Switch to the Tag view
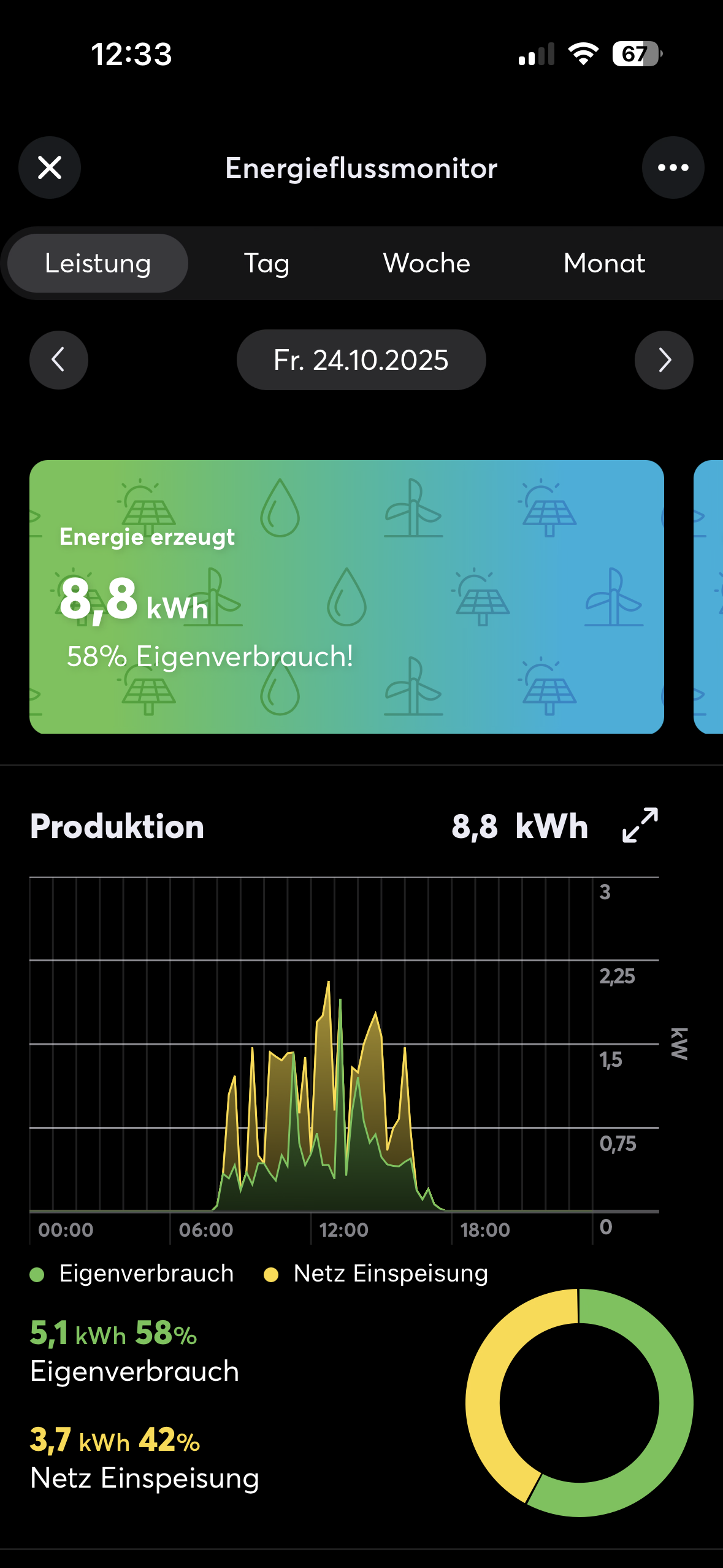Screen dimensions: 723x1568 266,263
